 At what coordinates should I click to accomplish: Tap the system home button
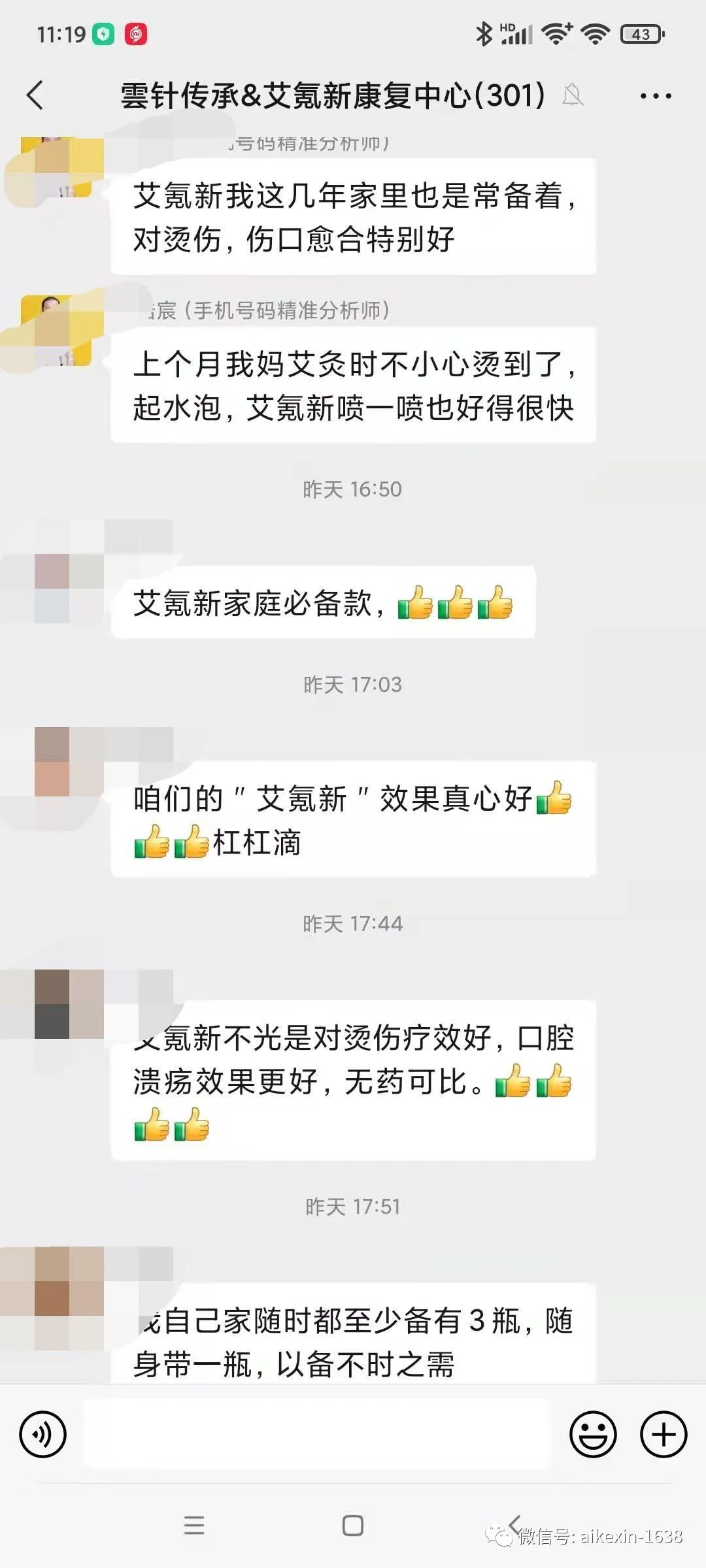[x=353, y=1526]
